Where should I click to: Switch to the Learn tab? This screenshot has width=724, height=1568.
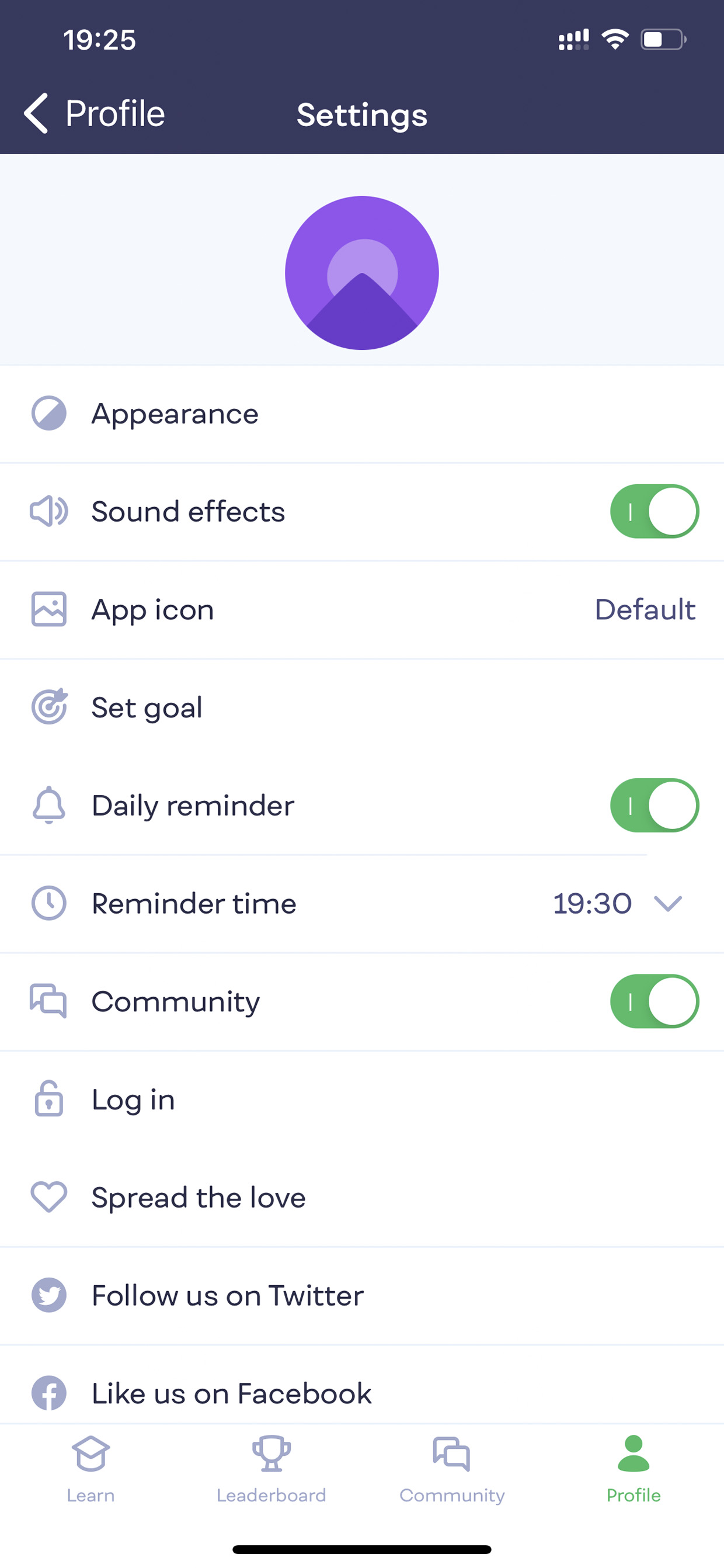(x=90, y=1469)
